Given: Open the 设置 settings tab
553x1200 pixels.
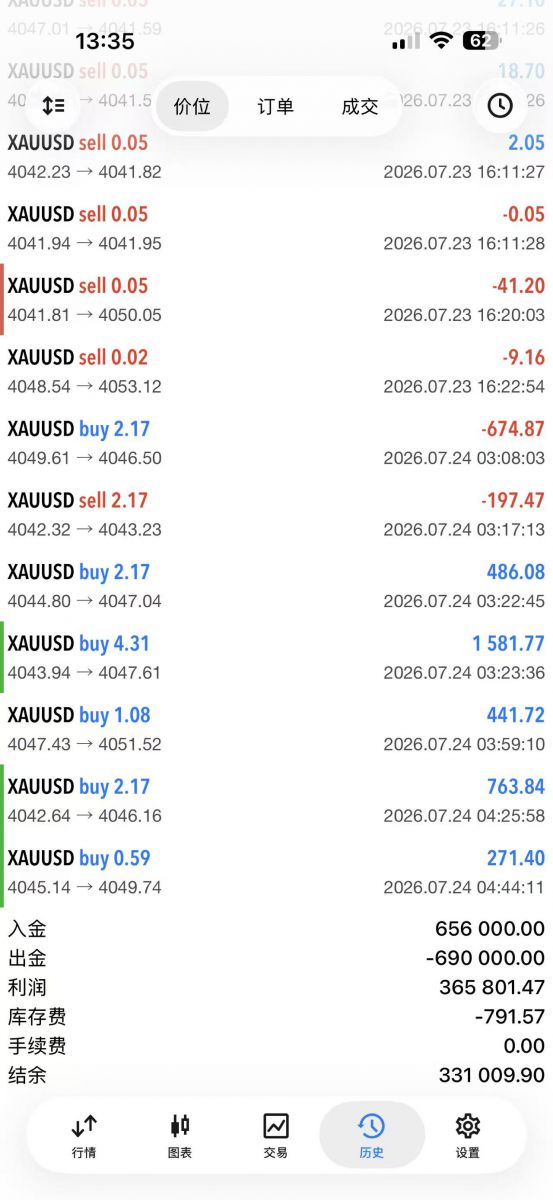Looking at the screenshot, I should click(x=468, y=1135).
